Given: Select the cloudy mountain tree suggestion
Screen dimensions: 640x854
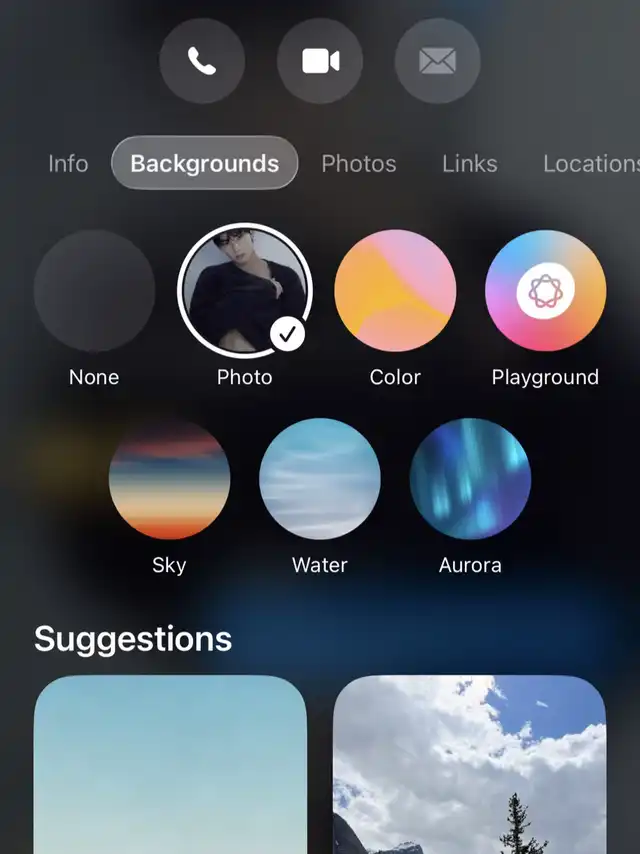Looking at the screenshot, I should click(x=469, y=765).
